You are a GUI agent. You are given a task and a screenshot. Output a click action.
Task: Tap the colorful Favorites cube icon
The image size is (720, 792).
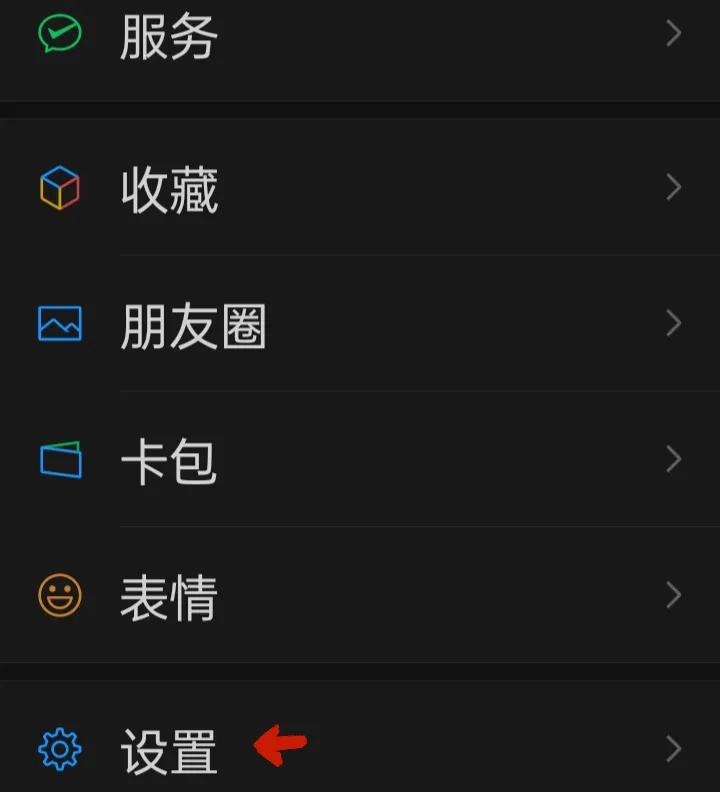pyautogui.click(x=62, y=186)
